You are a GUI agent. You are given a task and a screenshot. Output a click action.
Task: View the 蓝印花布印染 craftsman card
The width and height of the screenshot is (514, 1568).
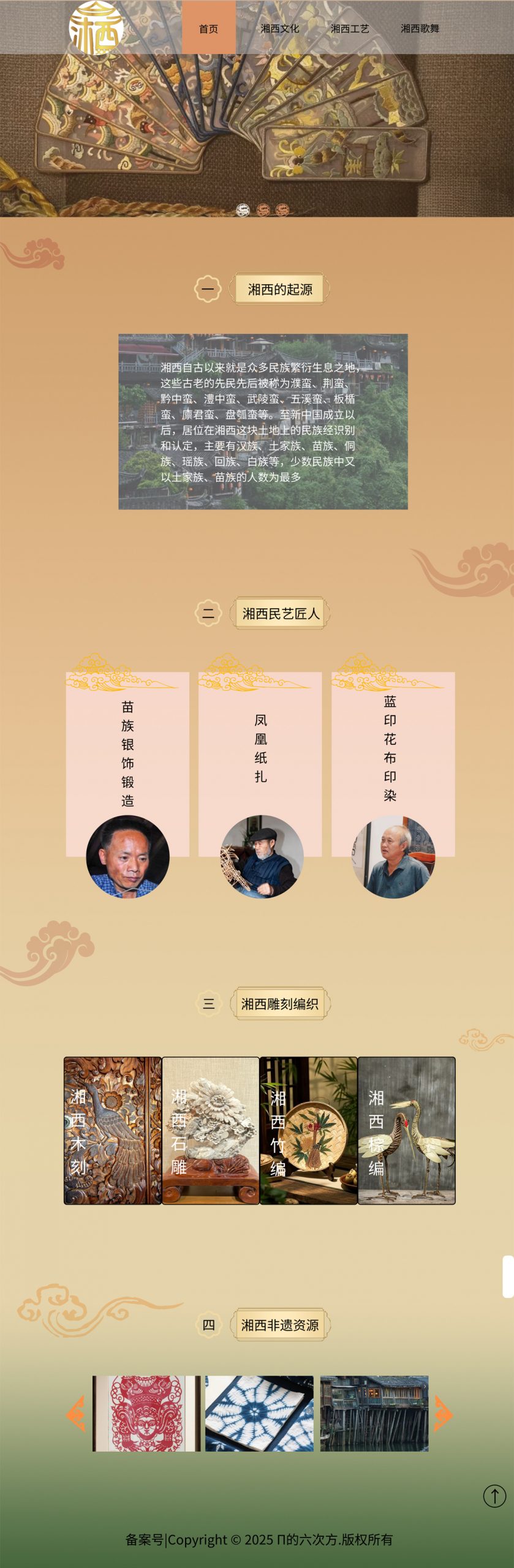click(393, 766)
